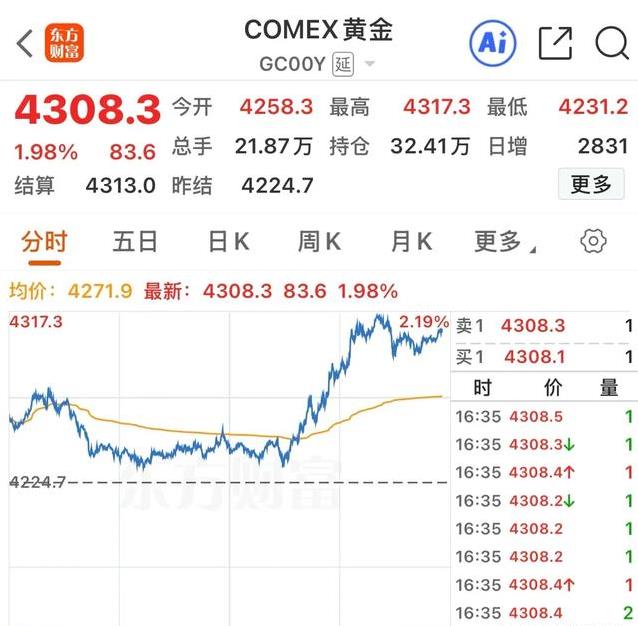Viewport: 638px width, 626px height.
Task: Share this COMEX gold quote
Action: [x=555, y=43]
